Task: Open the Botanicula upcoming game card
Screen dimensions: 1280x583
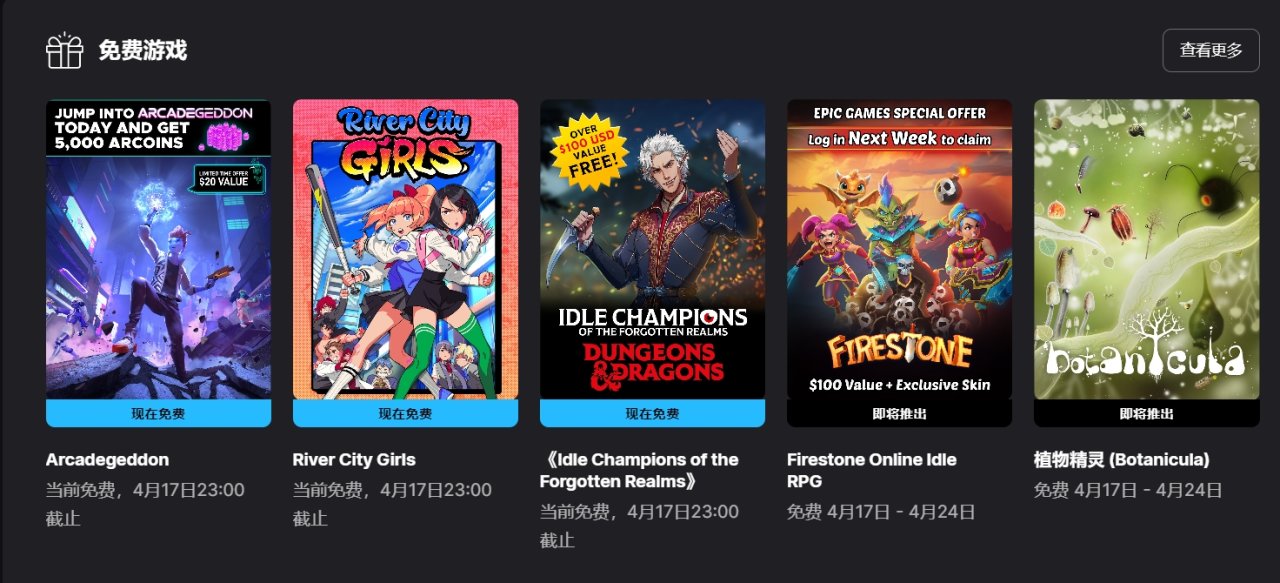Action: tap(1146, 250)
